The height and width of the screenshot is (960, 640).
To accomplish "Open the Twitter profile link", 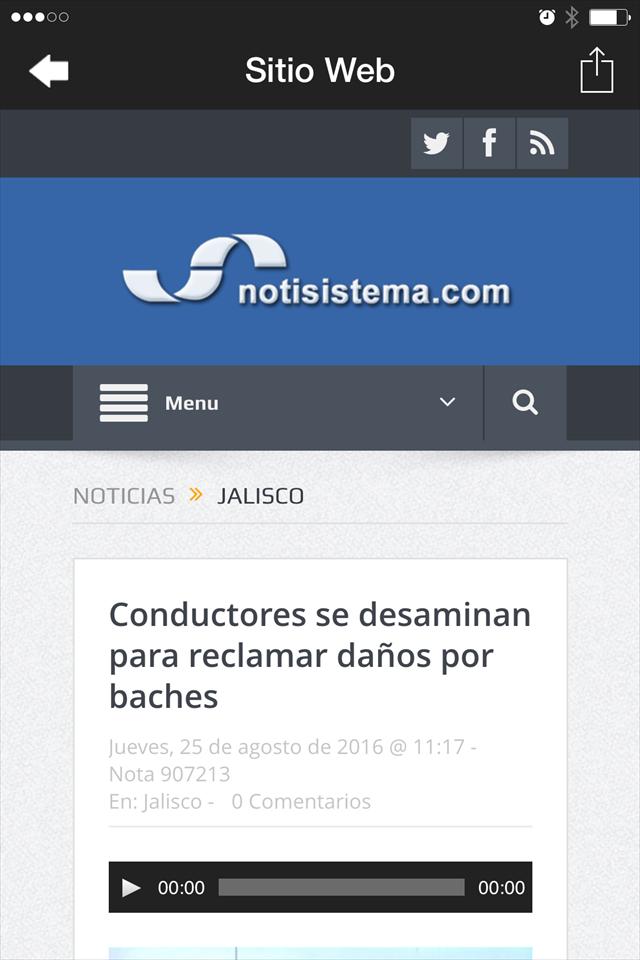I will (436, 143).
